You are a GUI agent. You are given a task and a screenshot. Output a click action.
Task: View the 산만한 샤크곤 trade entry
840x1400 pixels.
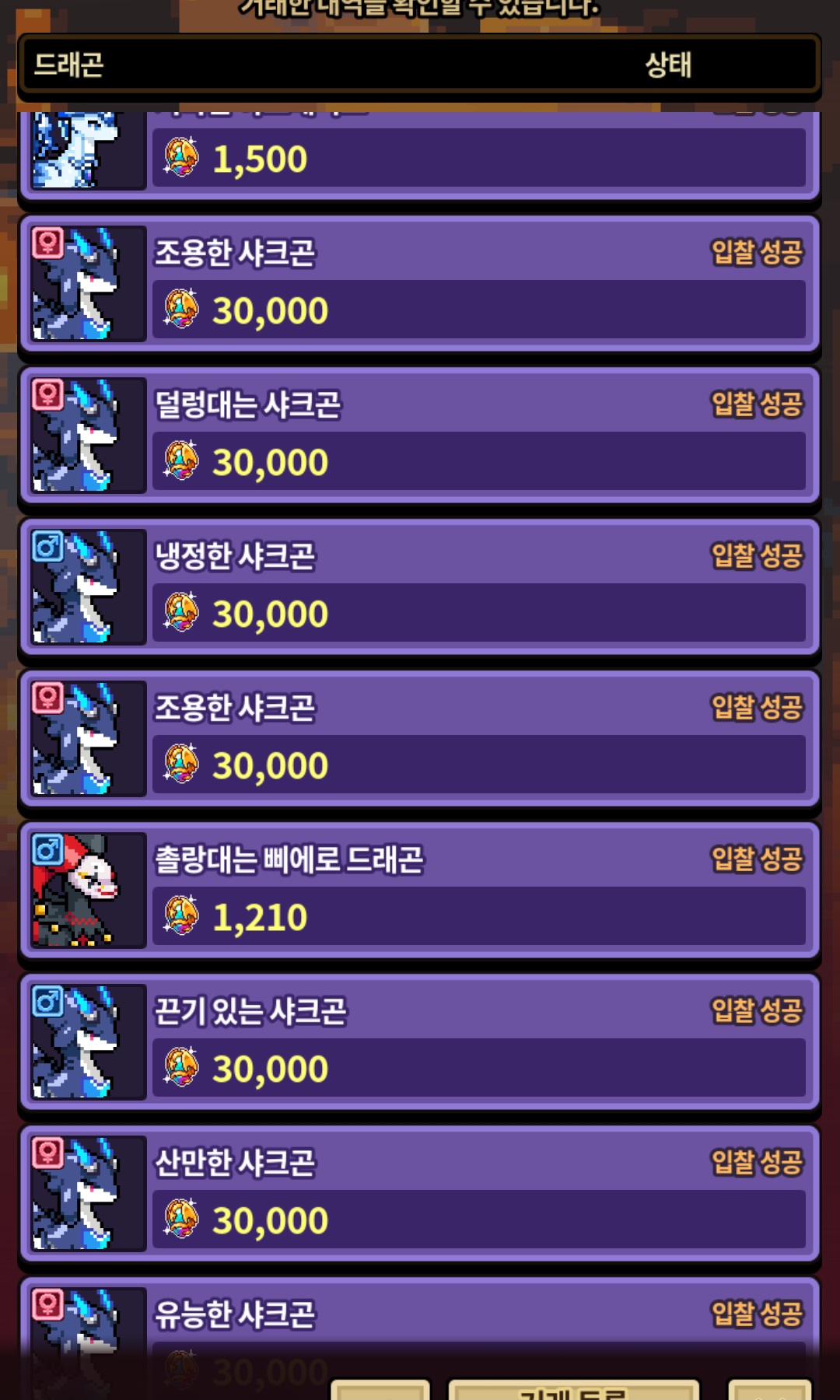click(420, 1194)
